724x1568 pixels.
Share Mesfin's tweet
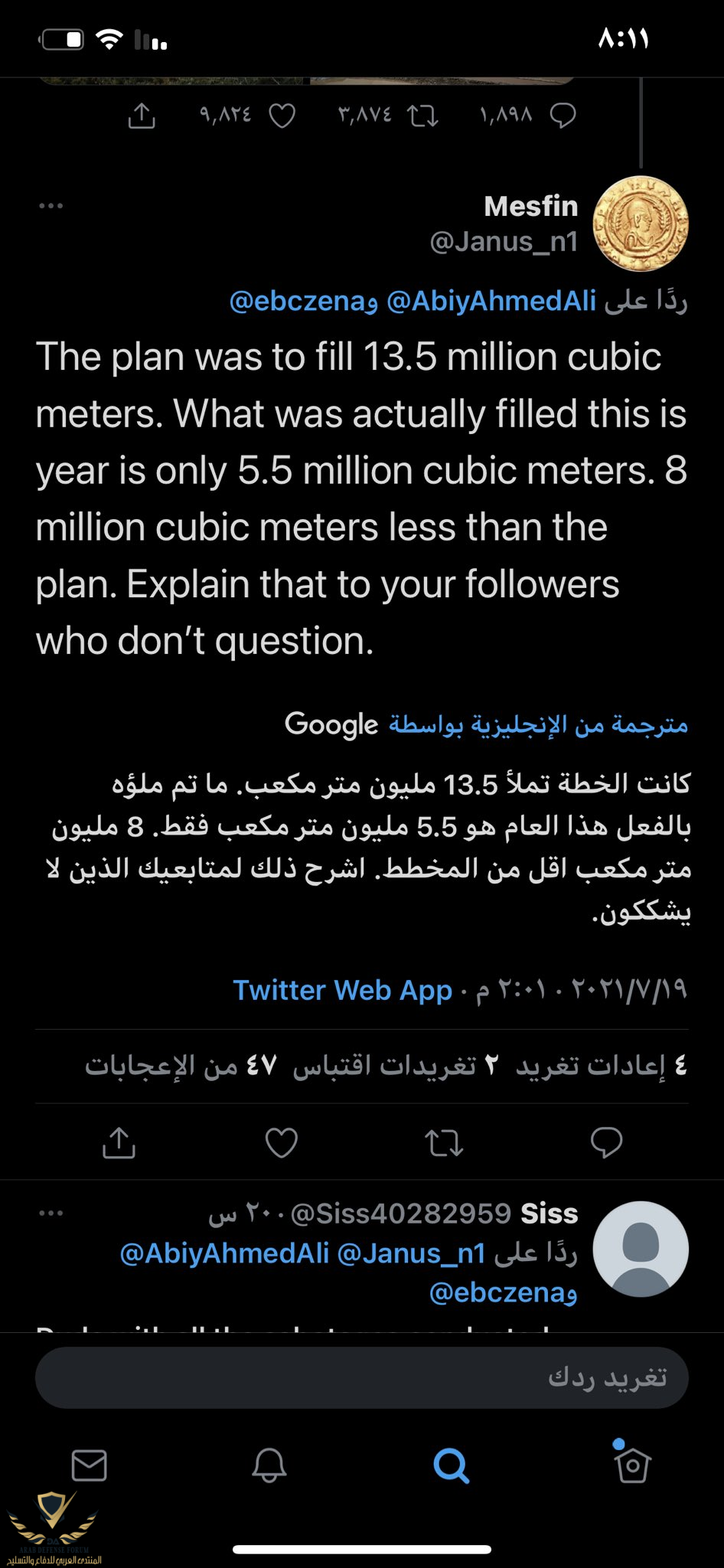[119, 1142]
